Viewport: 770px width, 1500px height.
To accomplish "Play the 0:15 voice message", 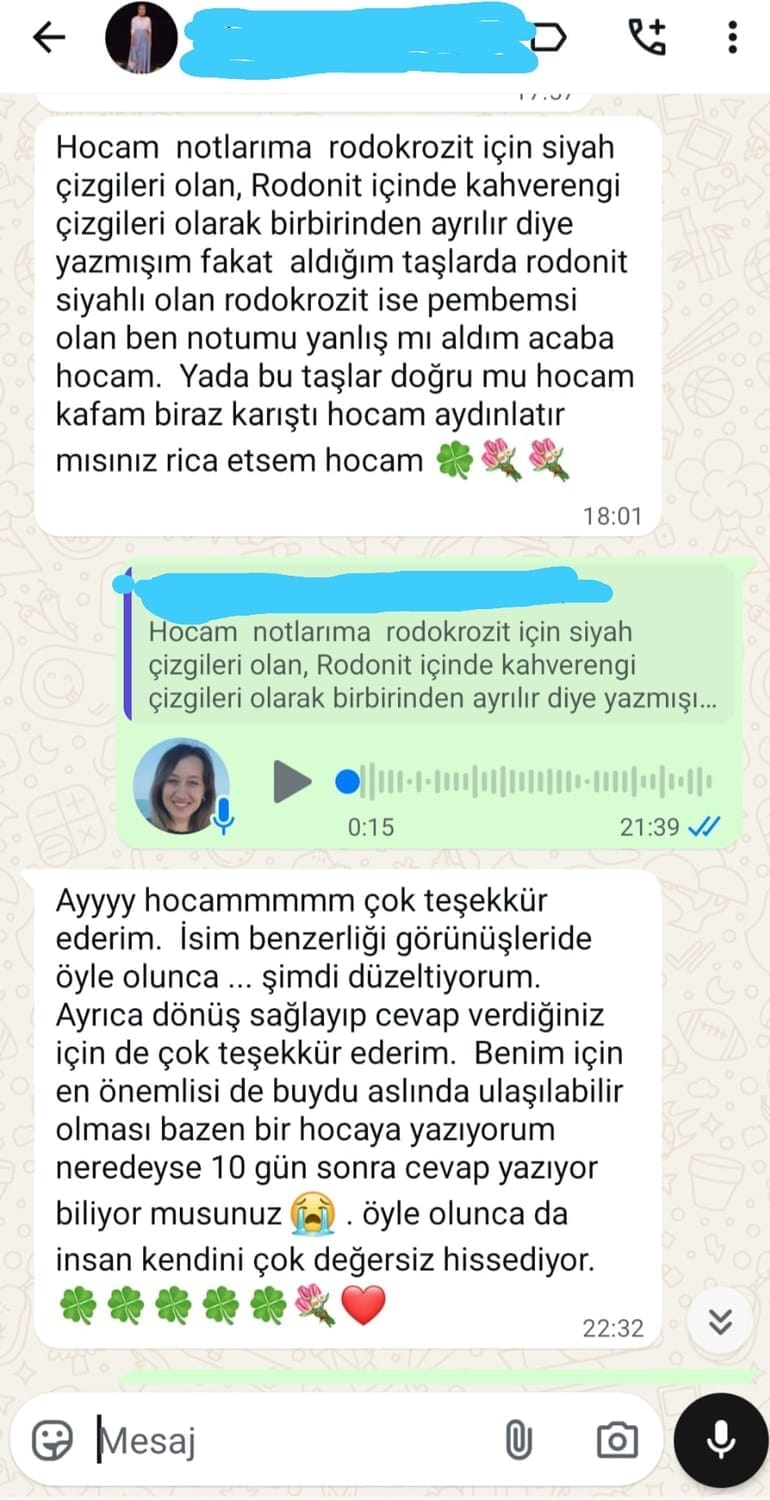I will point(292,781).
